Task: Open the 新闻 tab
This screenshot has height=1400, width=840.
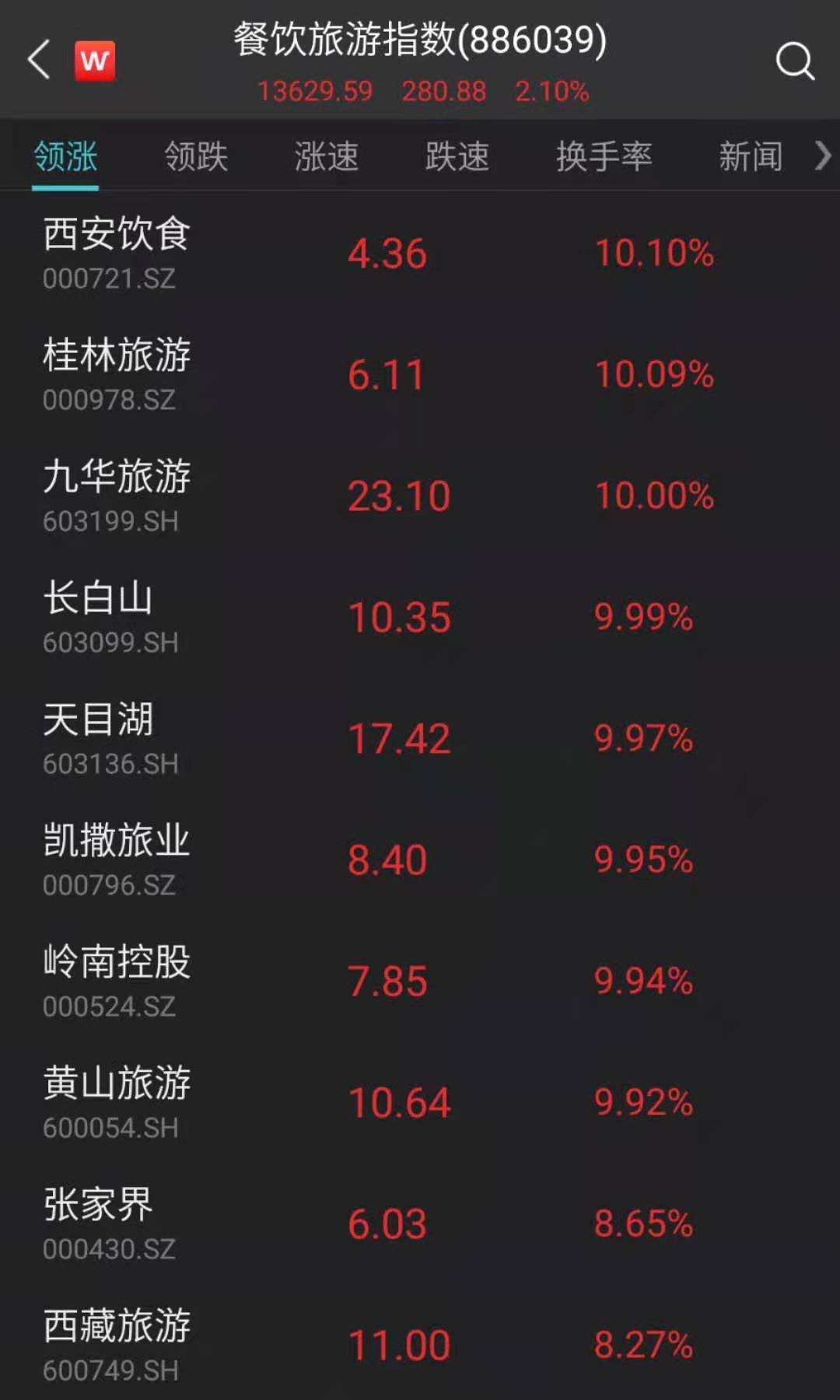Action: pos(751,156)
